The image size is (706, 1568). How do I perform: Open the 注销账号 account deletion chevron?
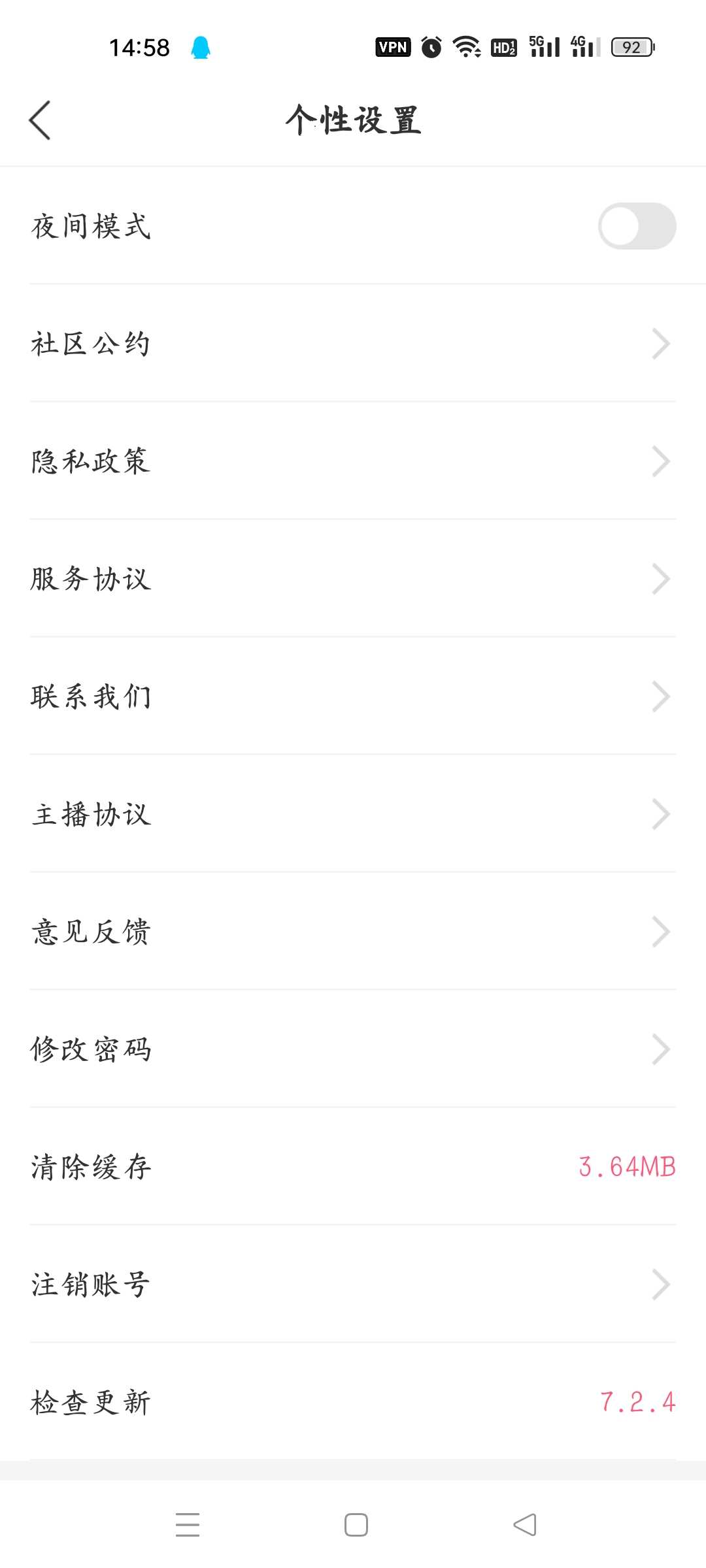662,1284
